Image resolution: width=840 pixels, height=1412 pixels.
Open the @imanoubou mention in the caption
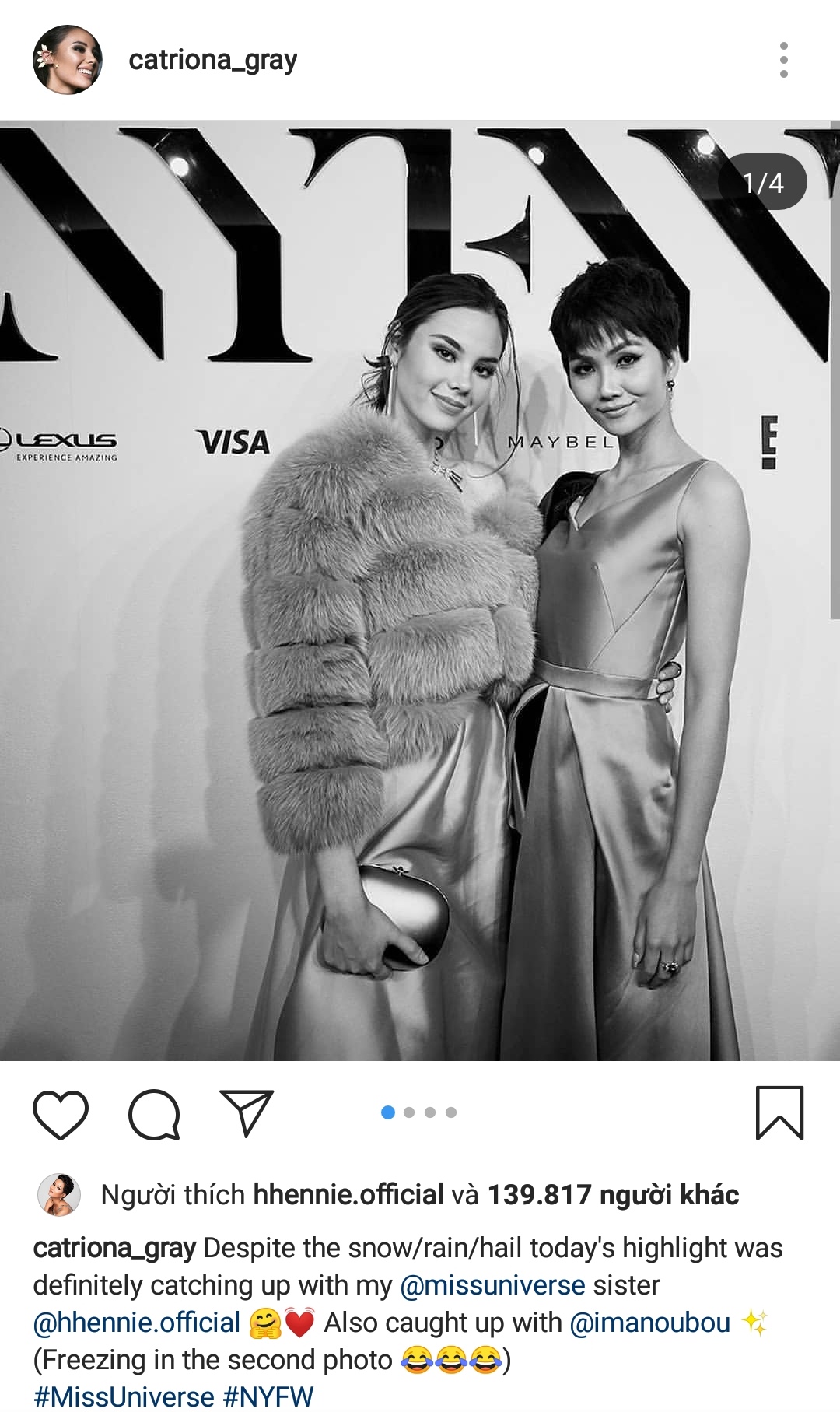click(x=649, y=1323)
